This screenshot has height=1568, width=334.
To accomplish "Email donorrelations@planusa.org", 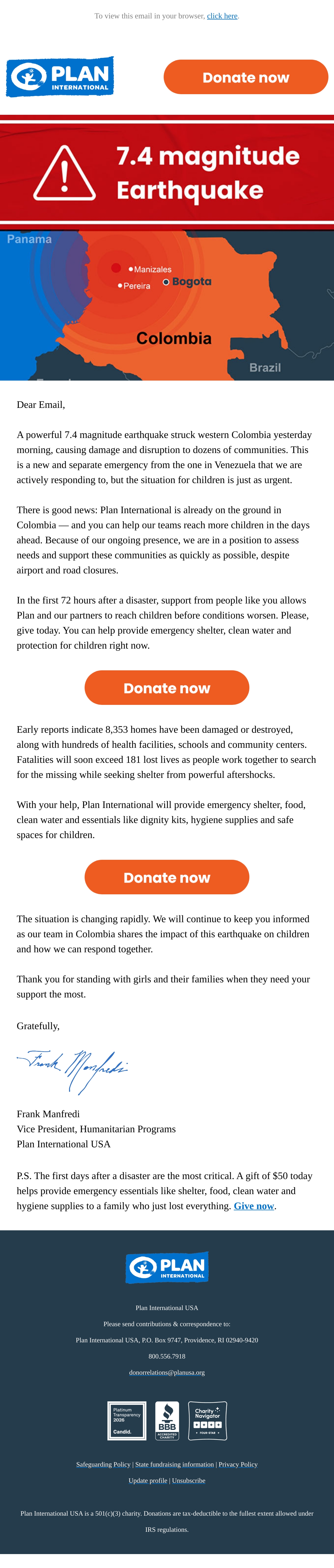I will (167, 1373).
